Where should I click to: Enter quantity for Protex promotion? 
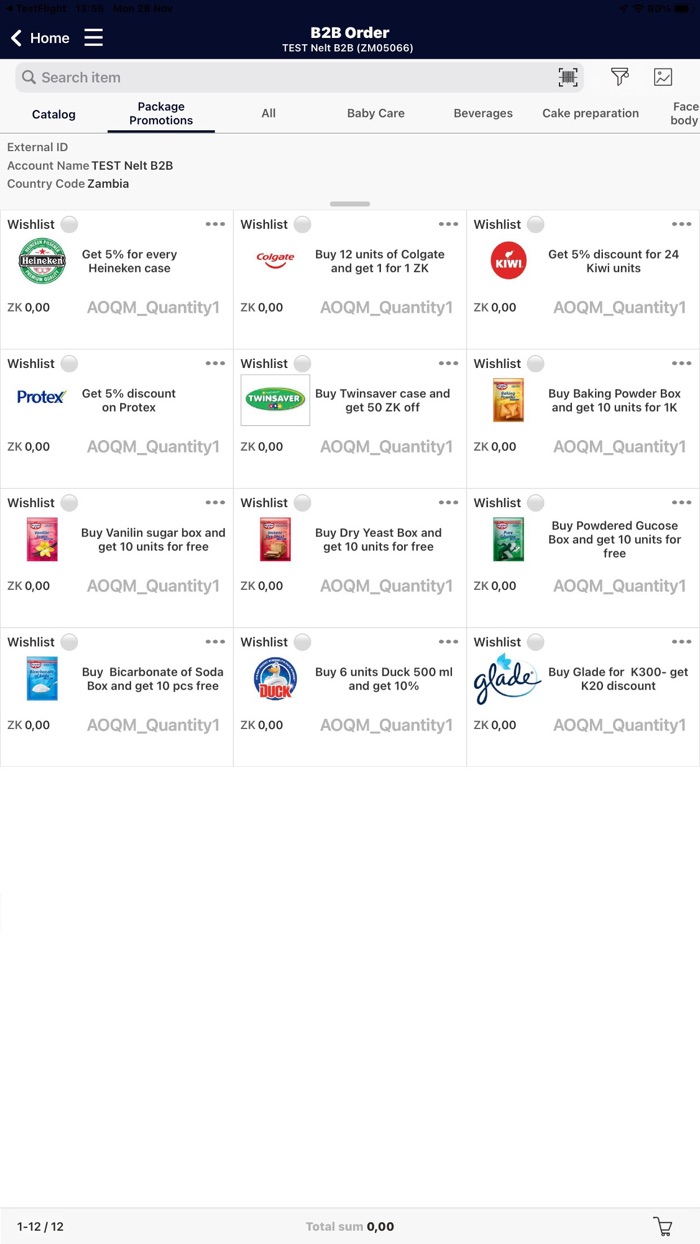point(153,447)
